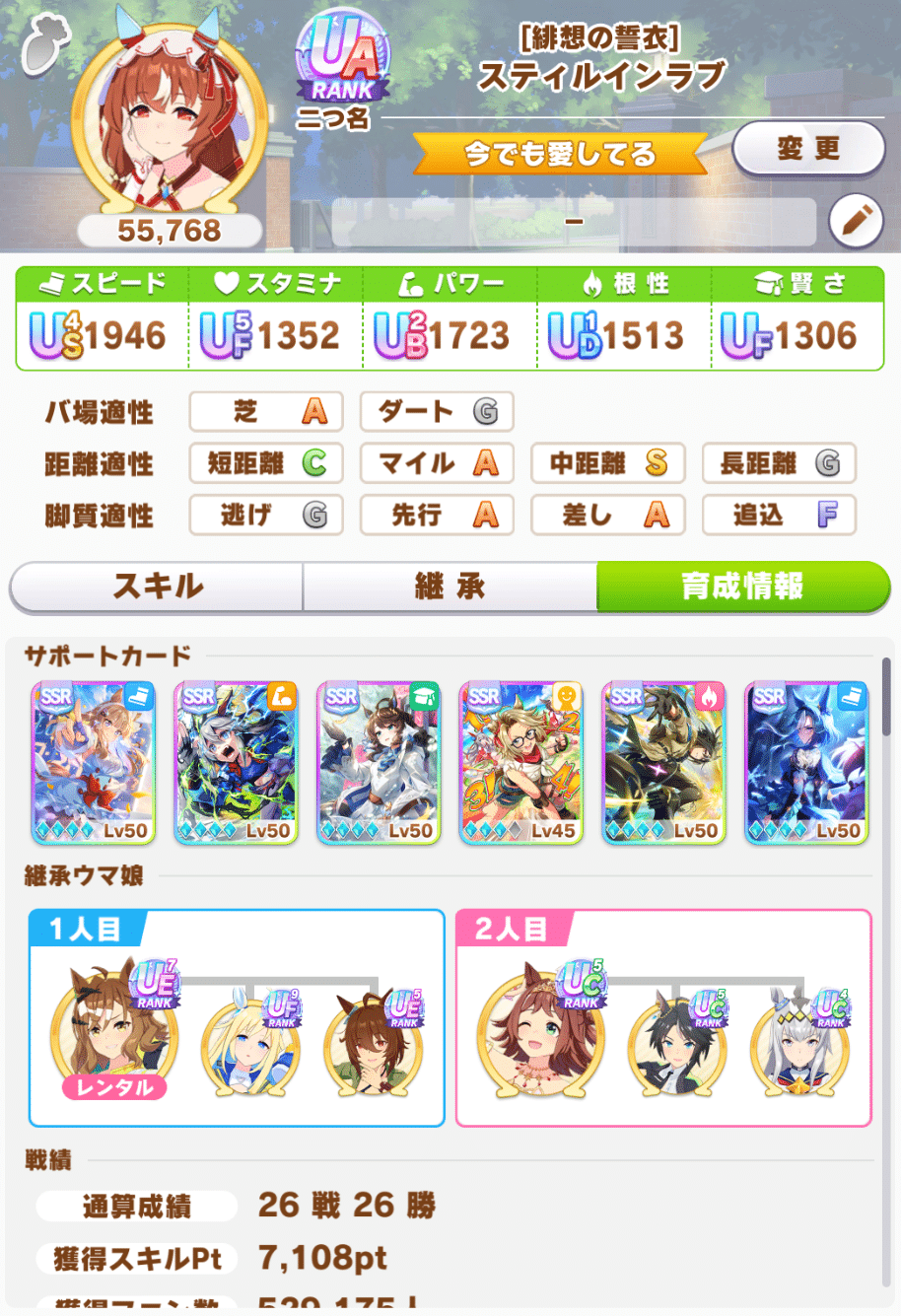Open the guts SSR support card

[x=663, y=762]
